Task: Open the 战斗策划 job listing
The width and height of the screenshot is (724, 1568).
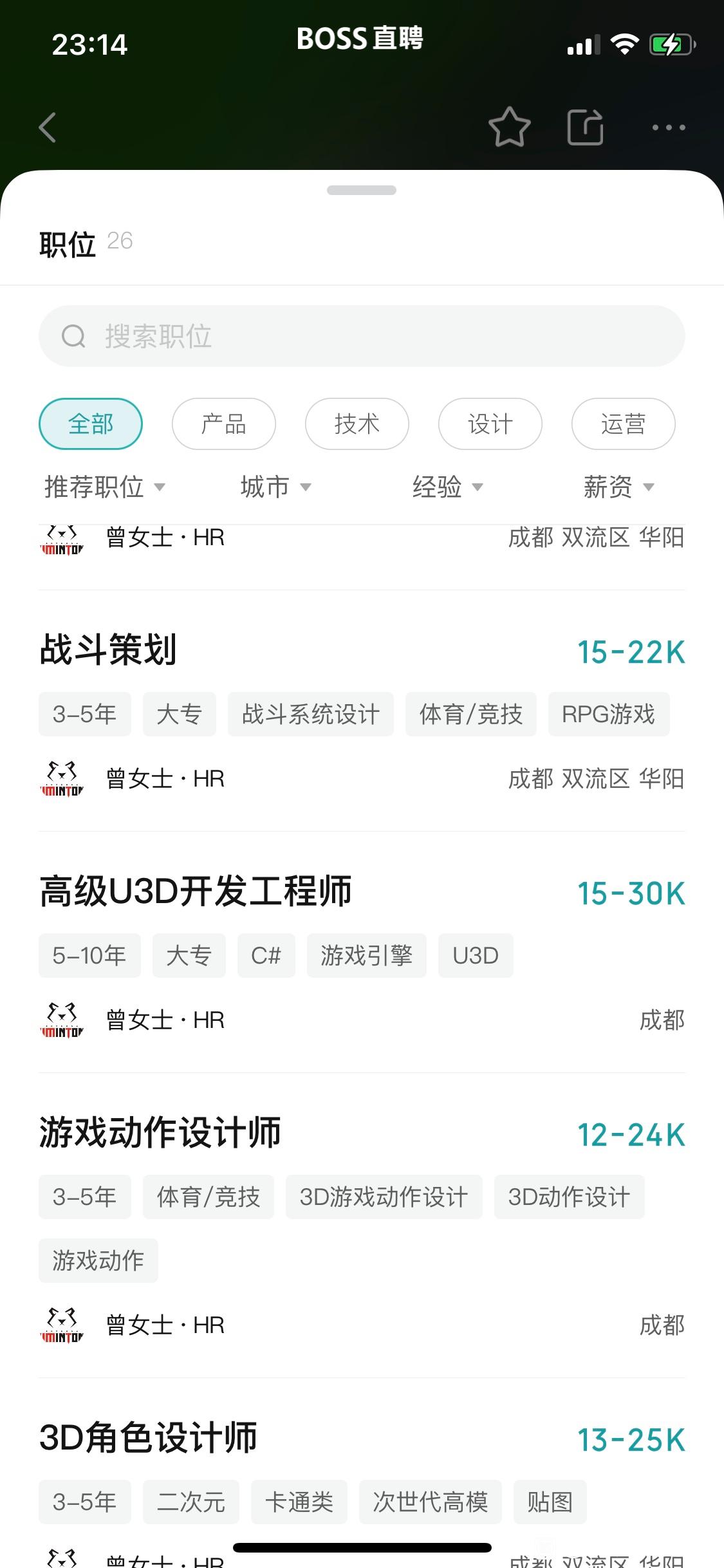Action: tap(362, 711)
